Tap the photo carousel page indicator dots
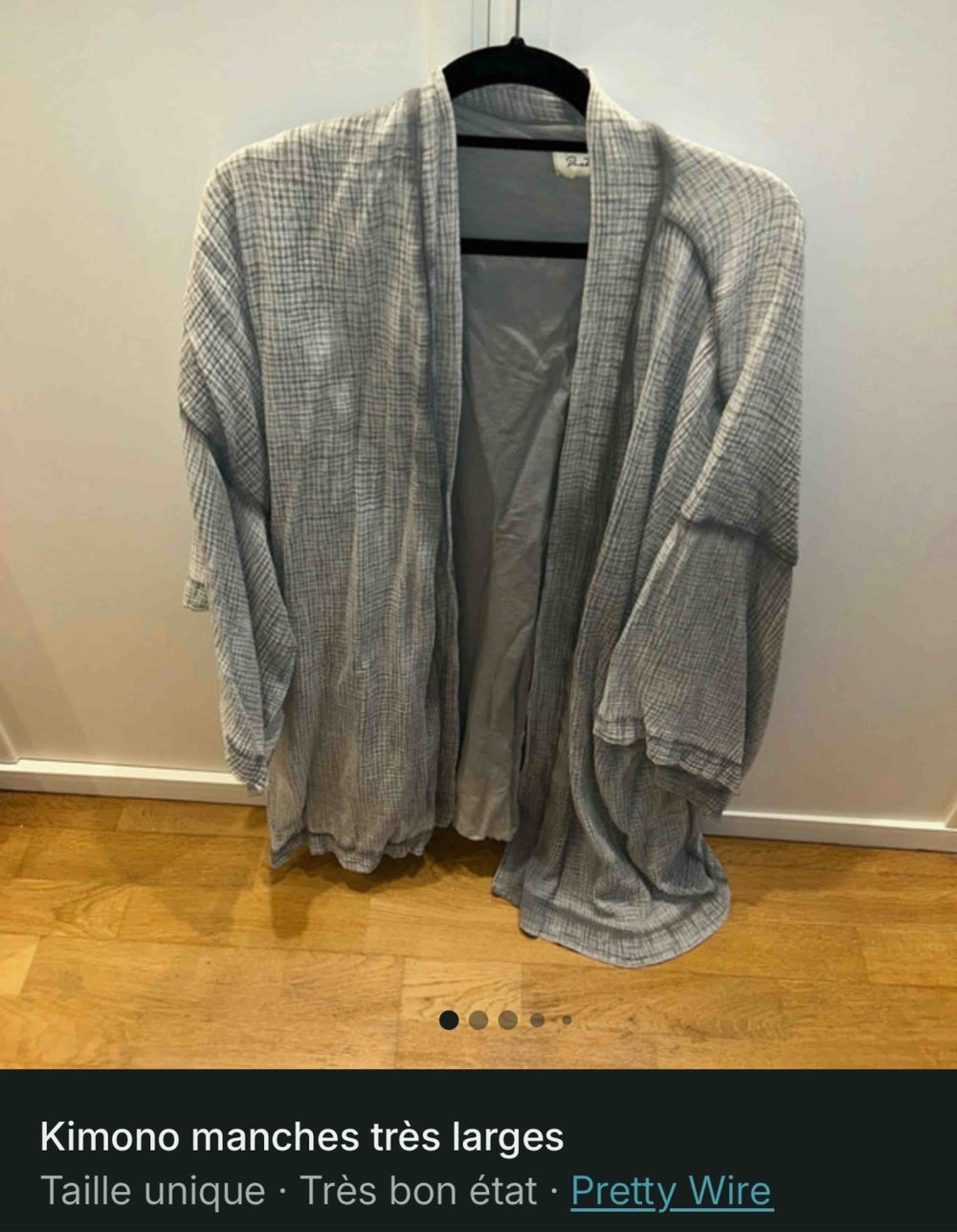The height and width of the screenshot is (1232, 957). click(x=505, y=1019)
